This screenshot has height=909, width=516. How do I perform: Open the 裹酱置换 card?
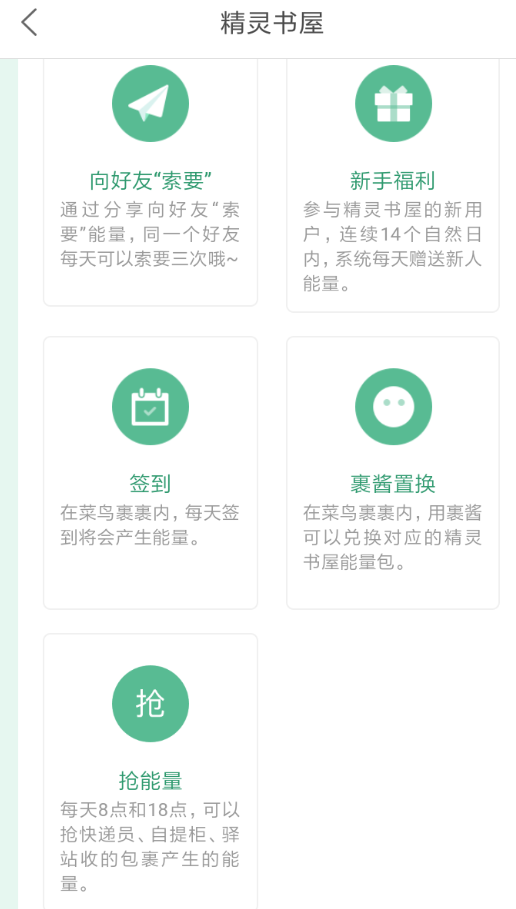[393, 472]
